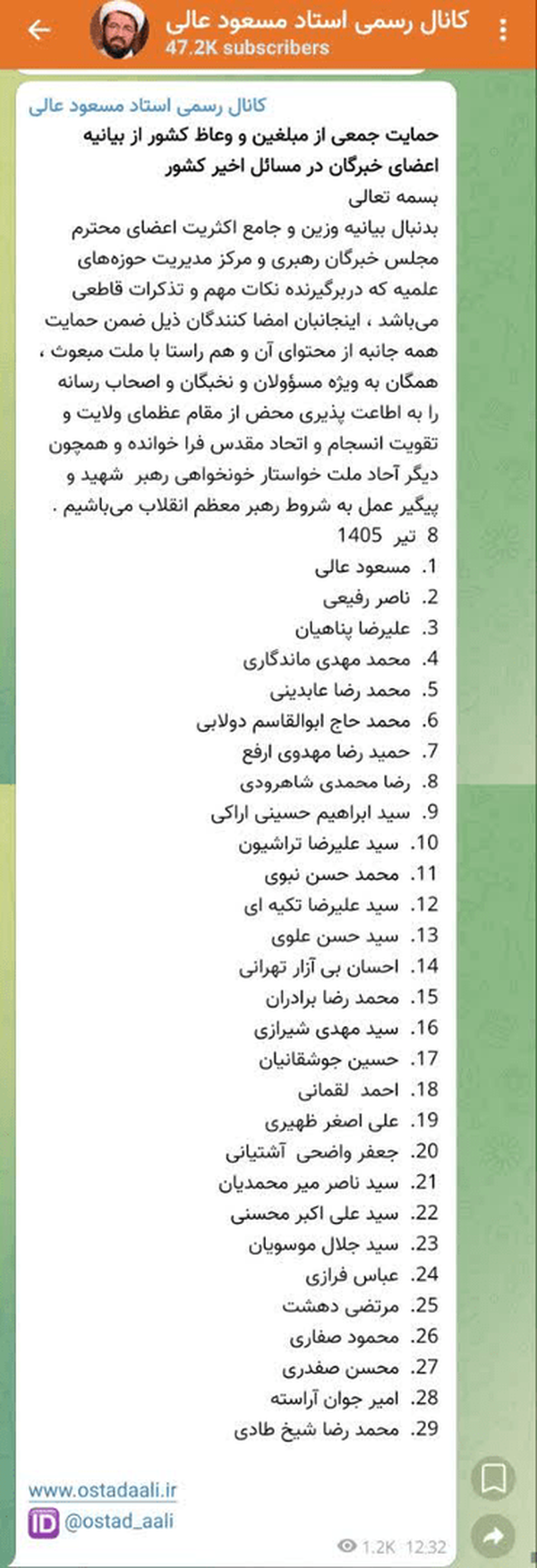Viewport: 537px width, 1568px height.
Task: Go back using the header arrow
Action: (39, 30)
